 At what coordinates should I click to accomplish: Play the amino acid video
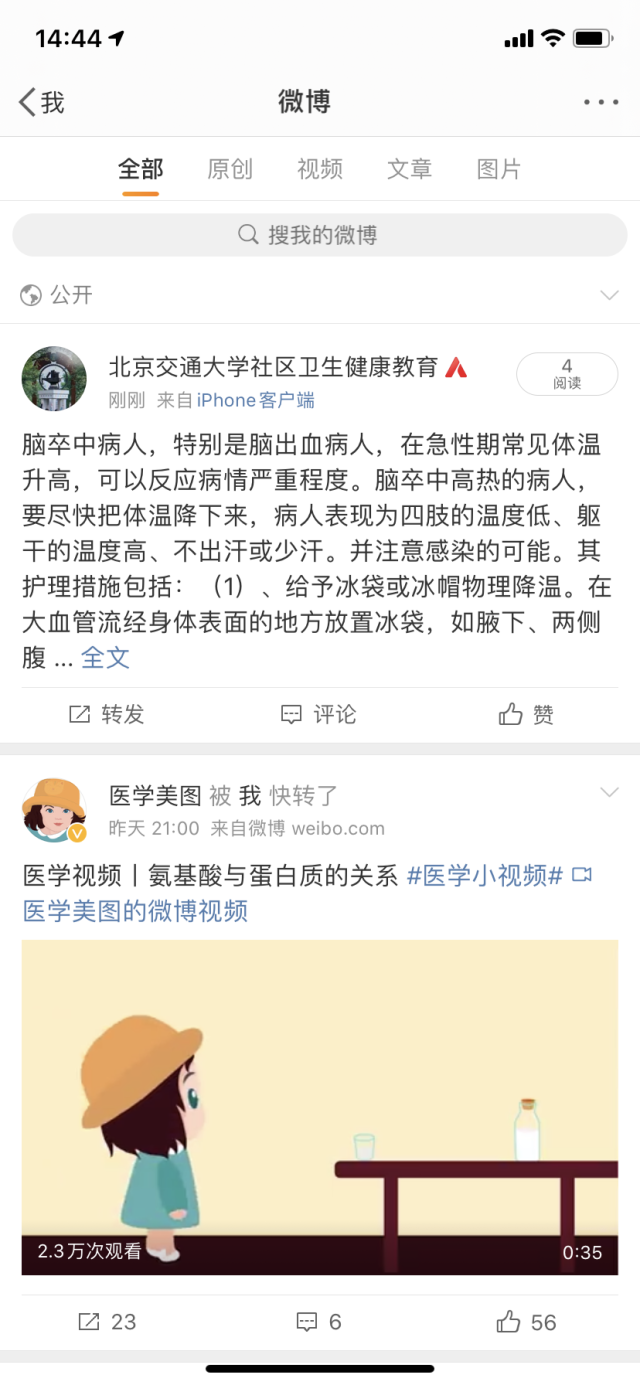[x=320, y=1107]
